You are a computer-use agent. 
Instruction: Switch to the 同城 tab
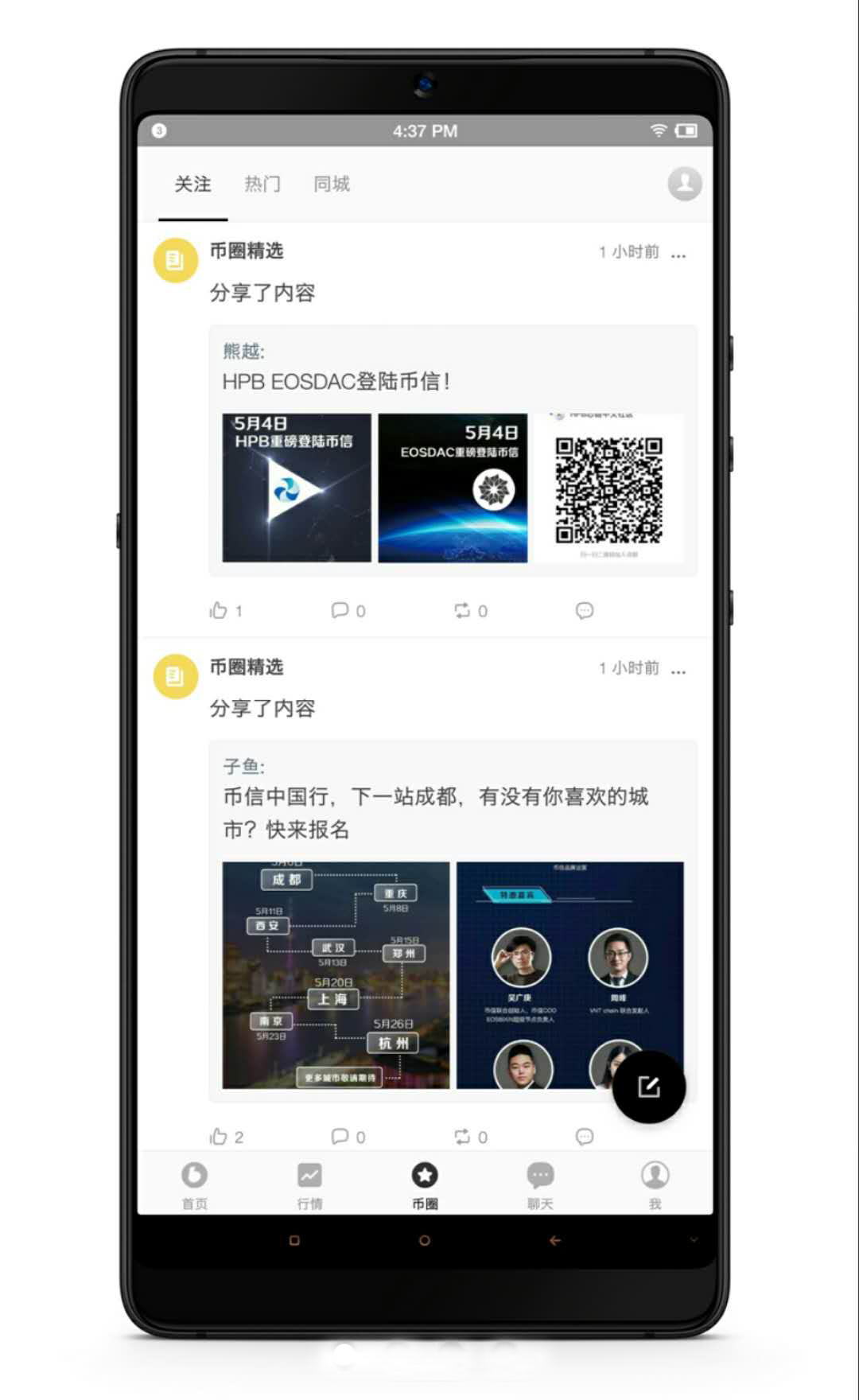tap(332, 185)
